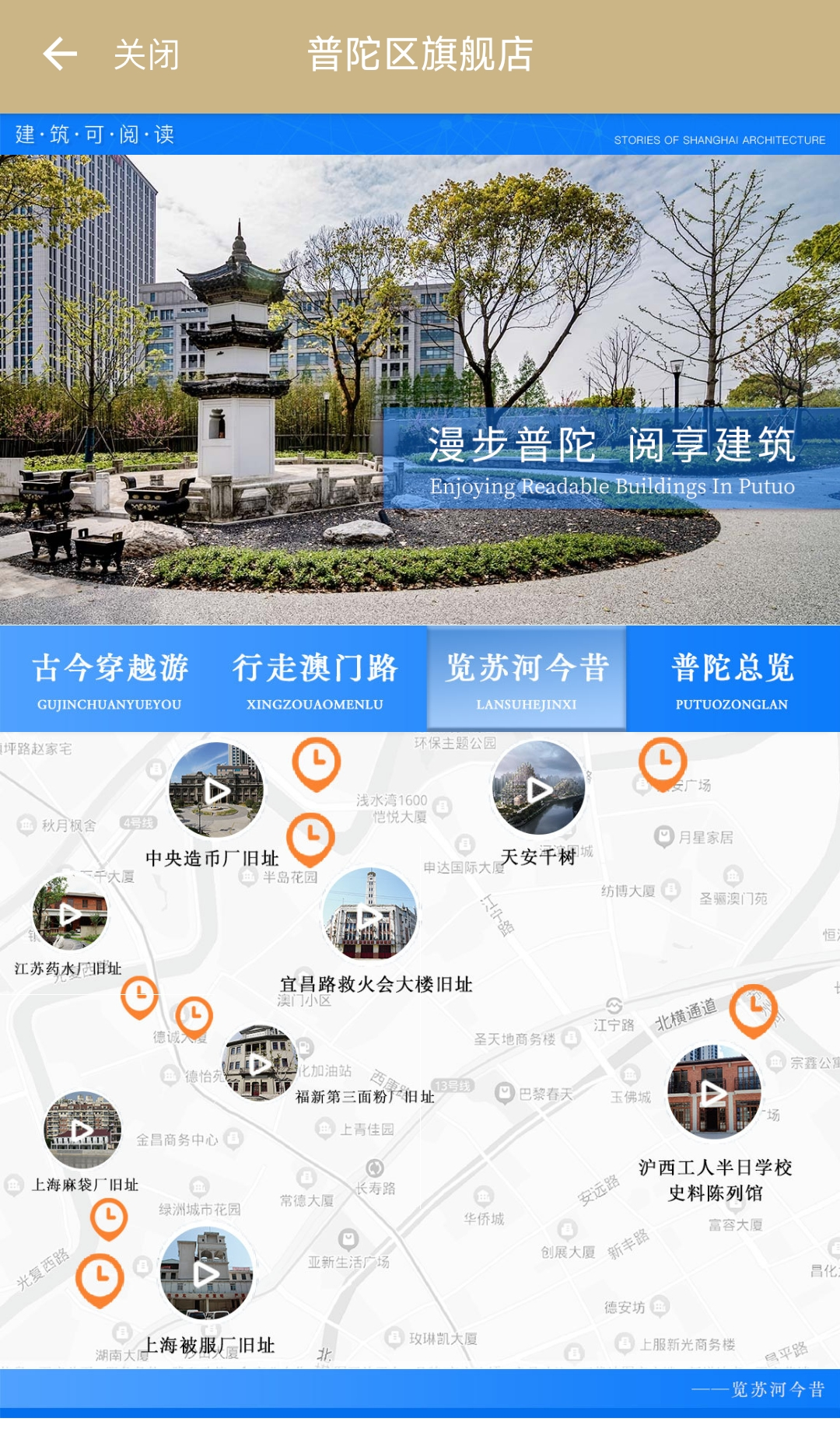Tap 关闭 to close the page

(x=147, y=54)
